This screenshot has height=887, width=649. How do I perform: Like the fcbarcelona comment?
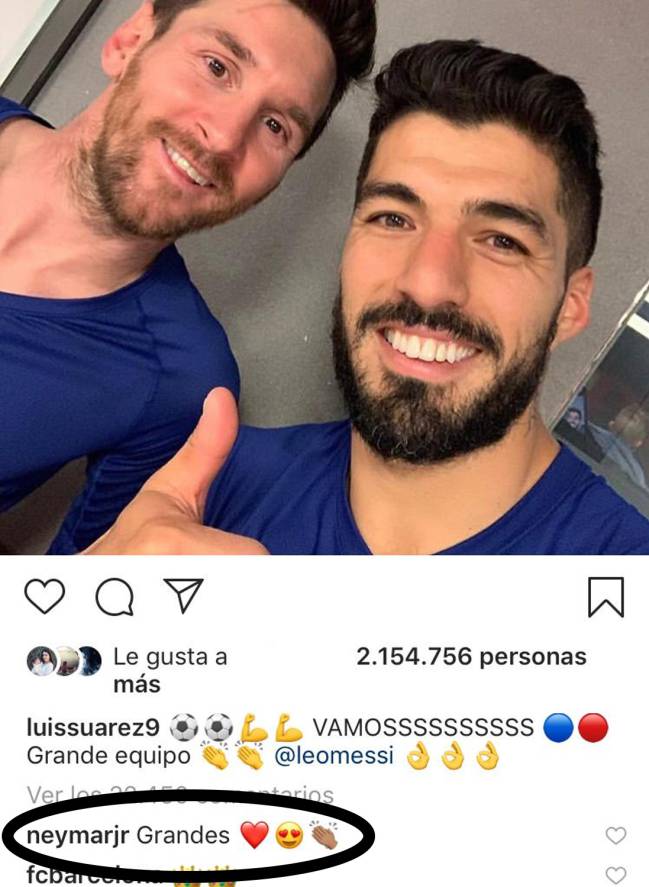pyautogui.click(x=616, y=876)
